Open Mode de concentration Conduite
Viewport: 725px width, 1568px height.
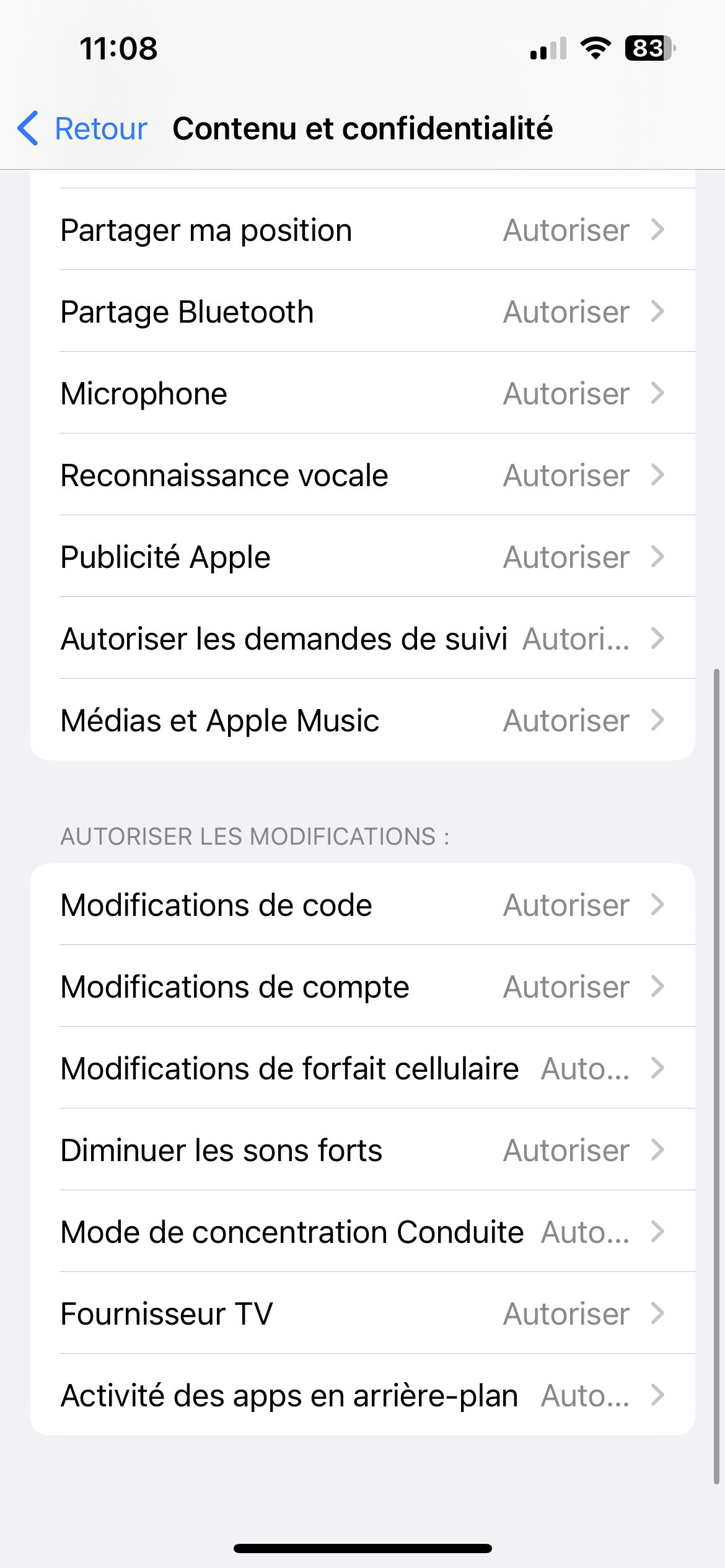point(362,1232)
